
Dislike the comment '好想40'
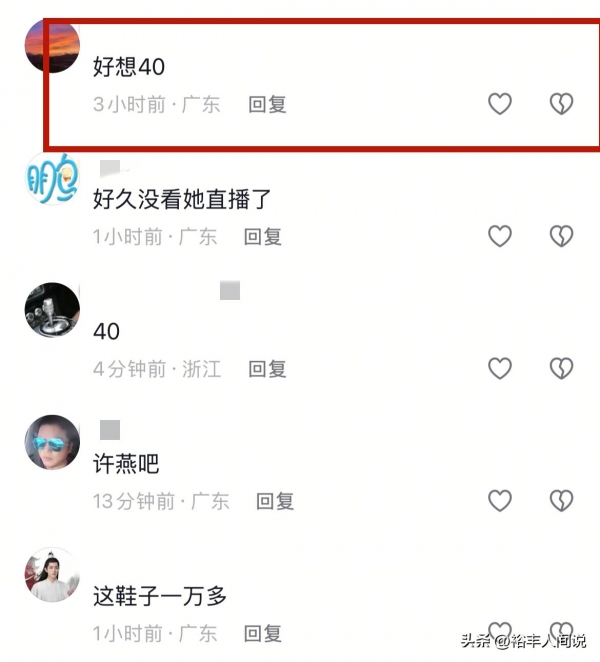[561, 104]
